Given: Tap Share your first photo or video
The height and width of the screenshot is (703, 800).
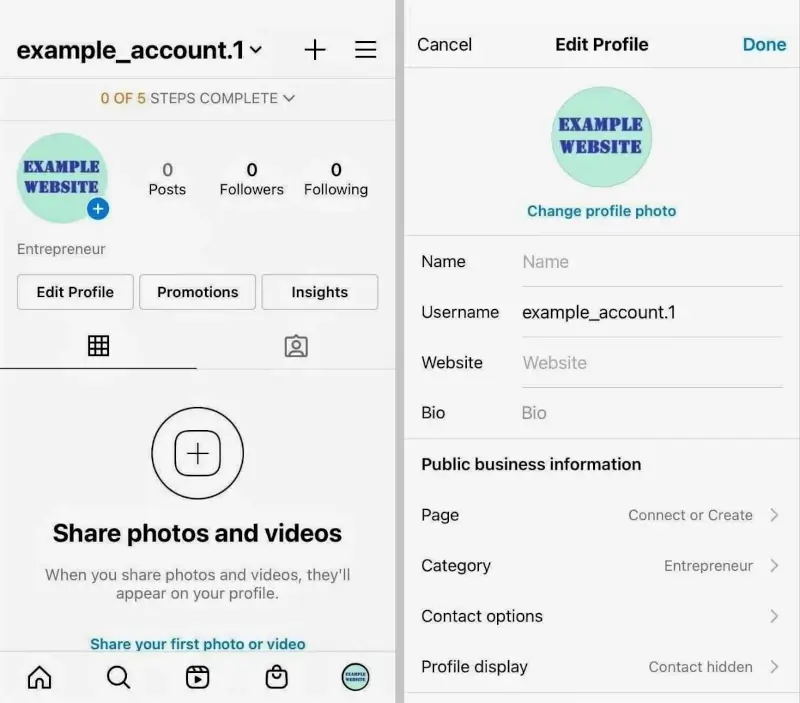Looking at the screenshot, I should tap(198, 644).
